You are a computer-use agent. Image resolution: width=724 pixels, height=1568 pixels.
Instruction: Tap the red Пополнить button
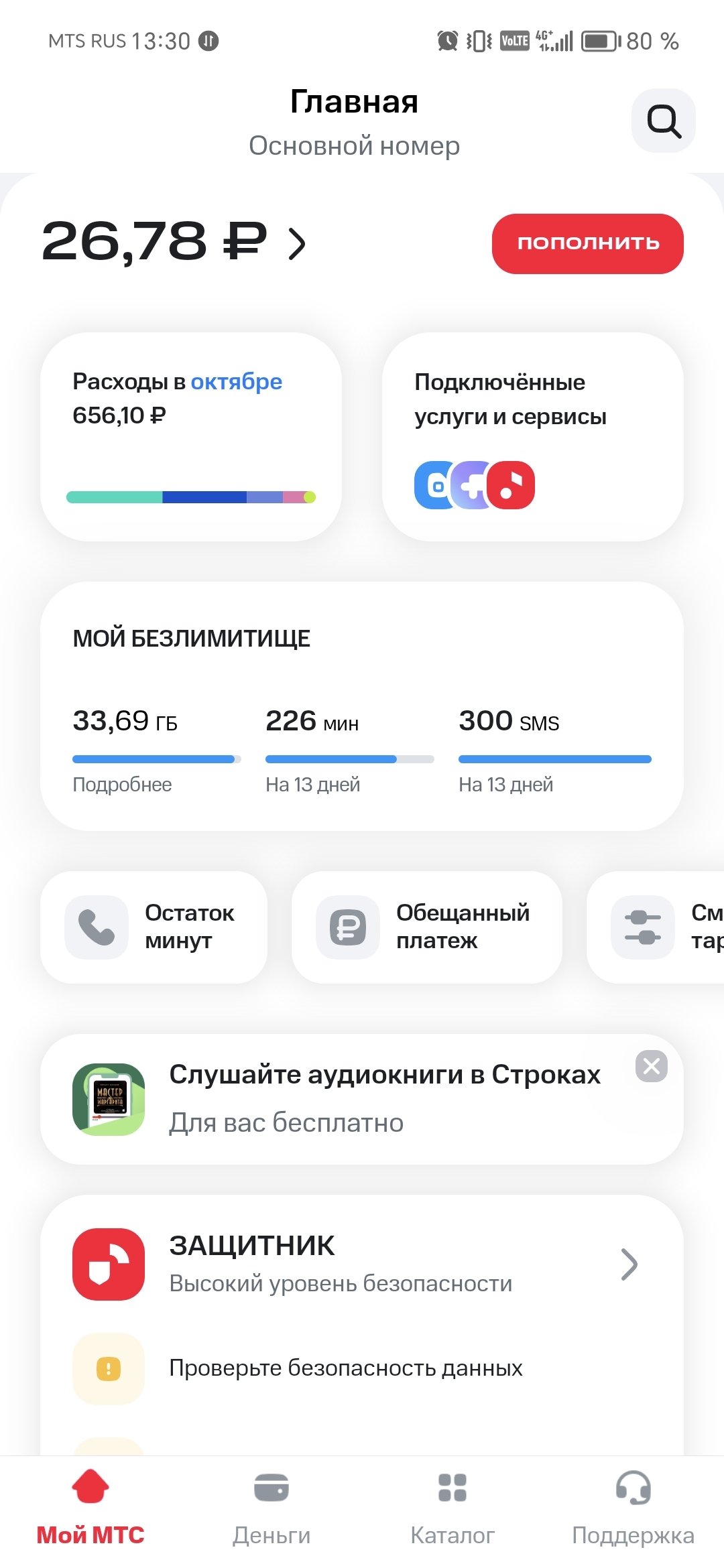click(x=587, y=244)
